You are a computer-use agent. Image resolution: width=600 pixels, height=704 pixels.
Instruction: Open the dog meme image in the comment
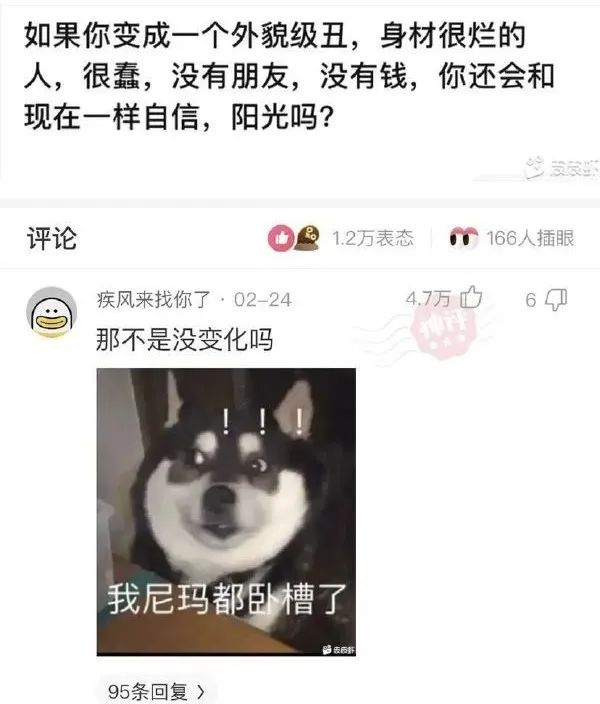coord(226,512)
